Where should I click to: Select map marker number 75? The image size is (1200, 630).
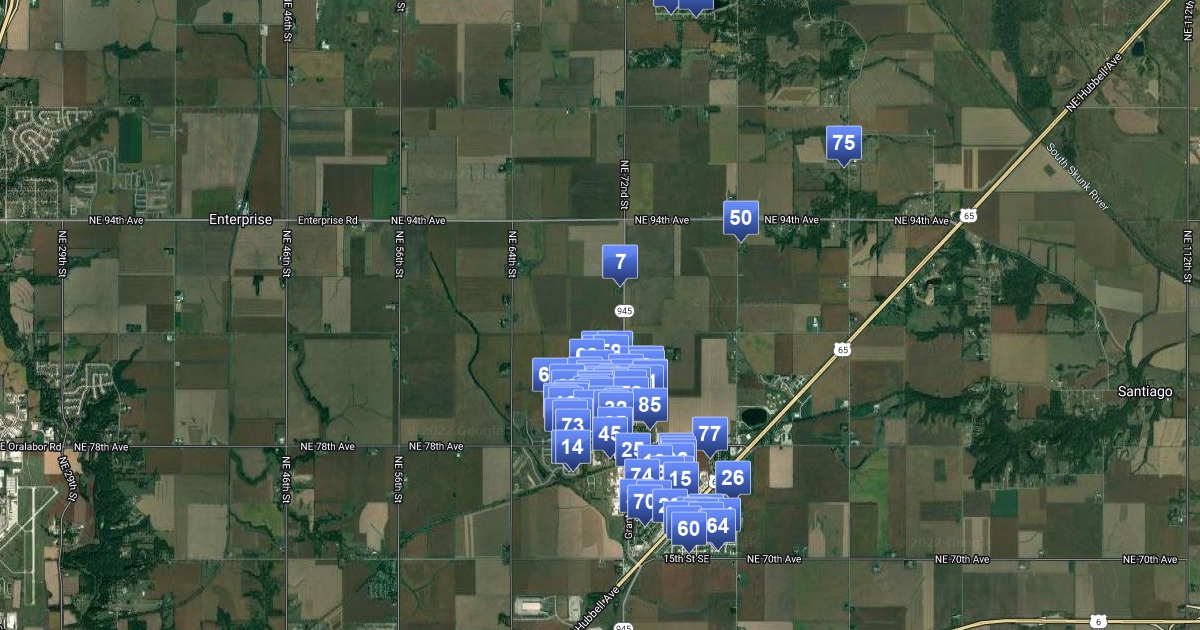click(843, 143)
